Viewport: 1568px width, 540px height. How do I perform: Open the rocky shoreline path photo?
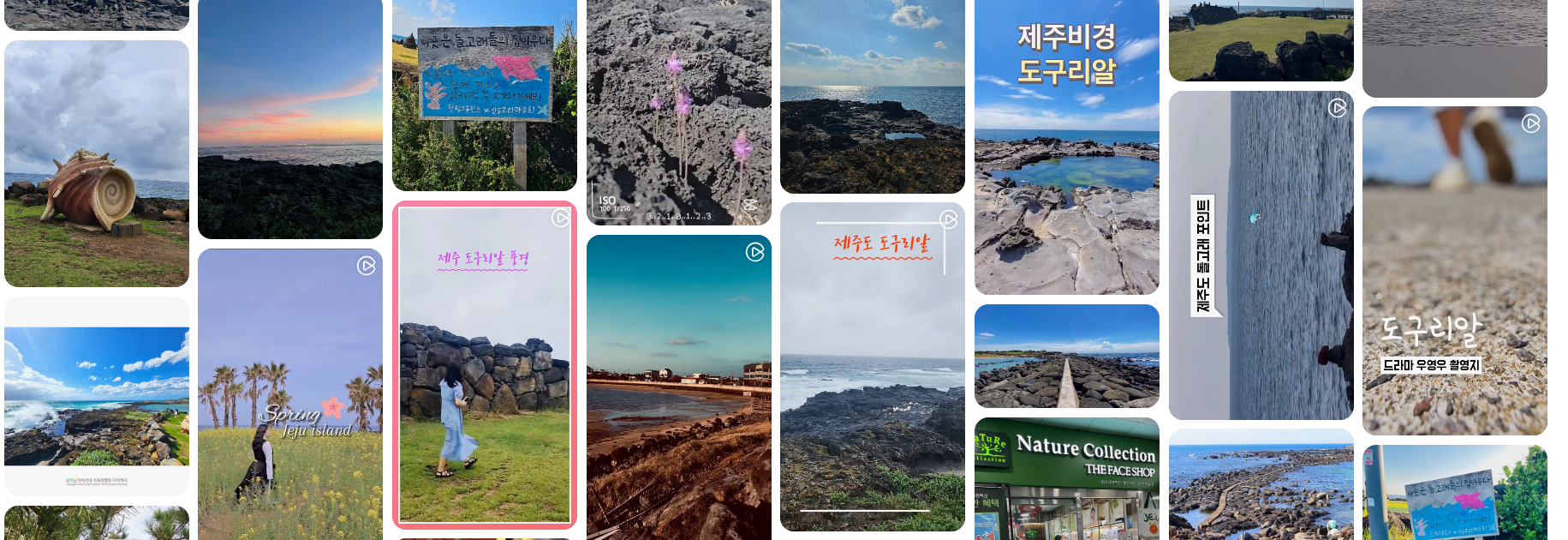1261,484
